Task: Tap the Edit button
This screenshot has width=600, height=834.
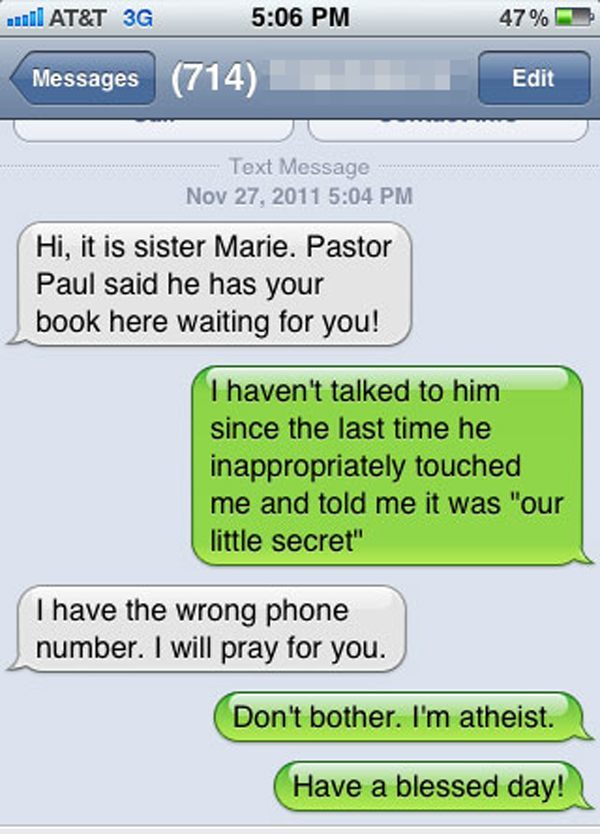Action: tap(533, 78)
